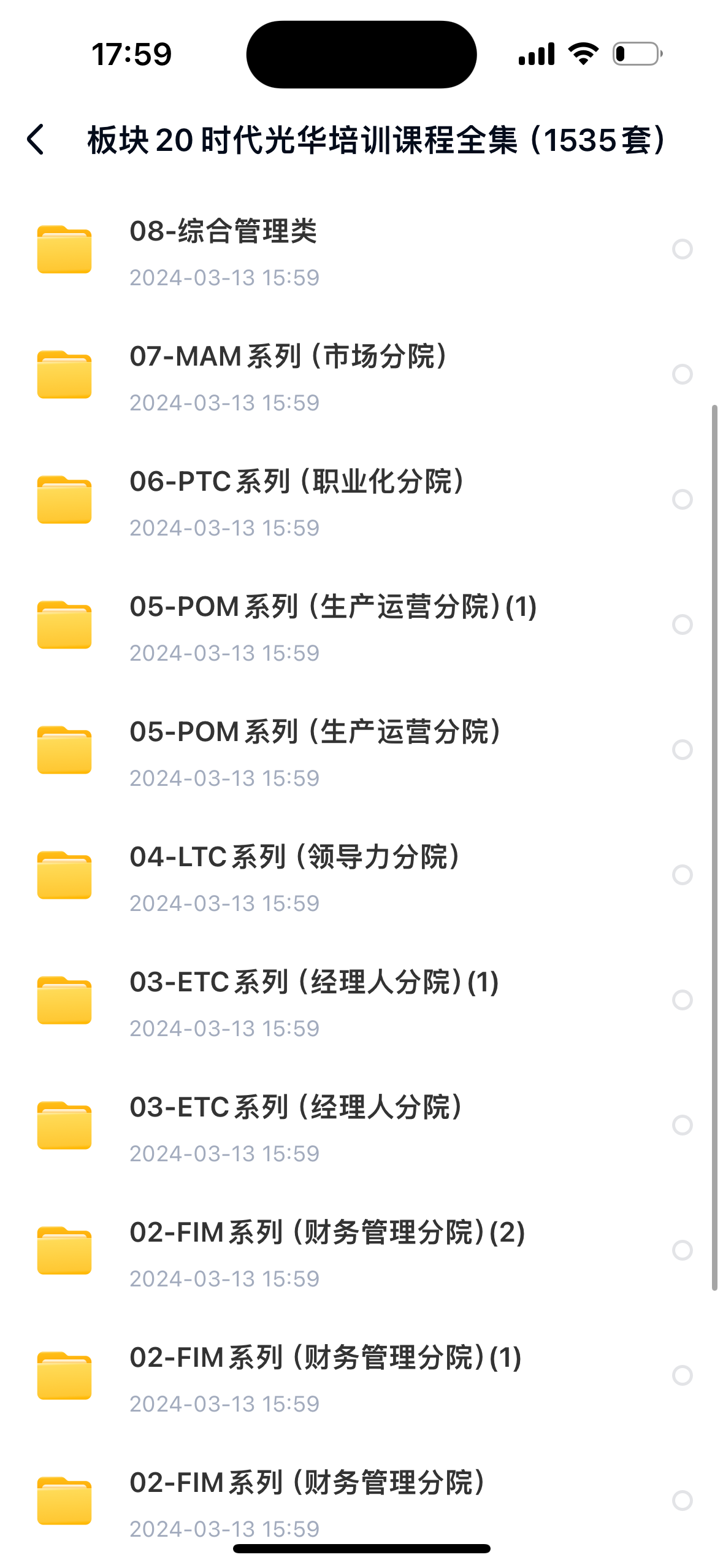Select circle beside 02-FIM系列(财务管理分院)(1)
This screenshot has width=723, height=1568.
(x=682, y=1375)
